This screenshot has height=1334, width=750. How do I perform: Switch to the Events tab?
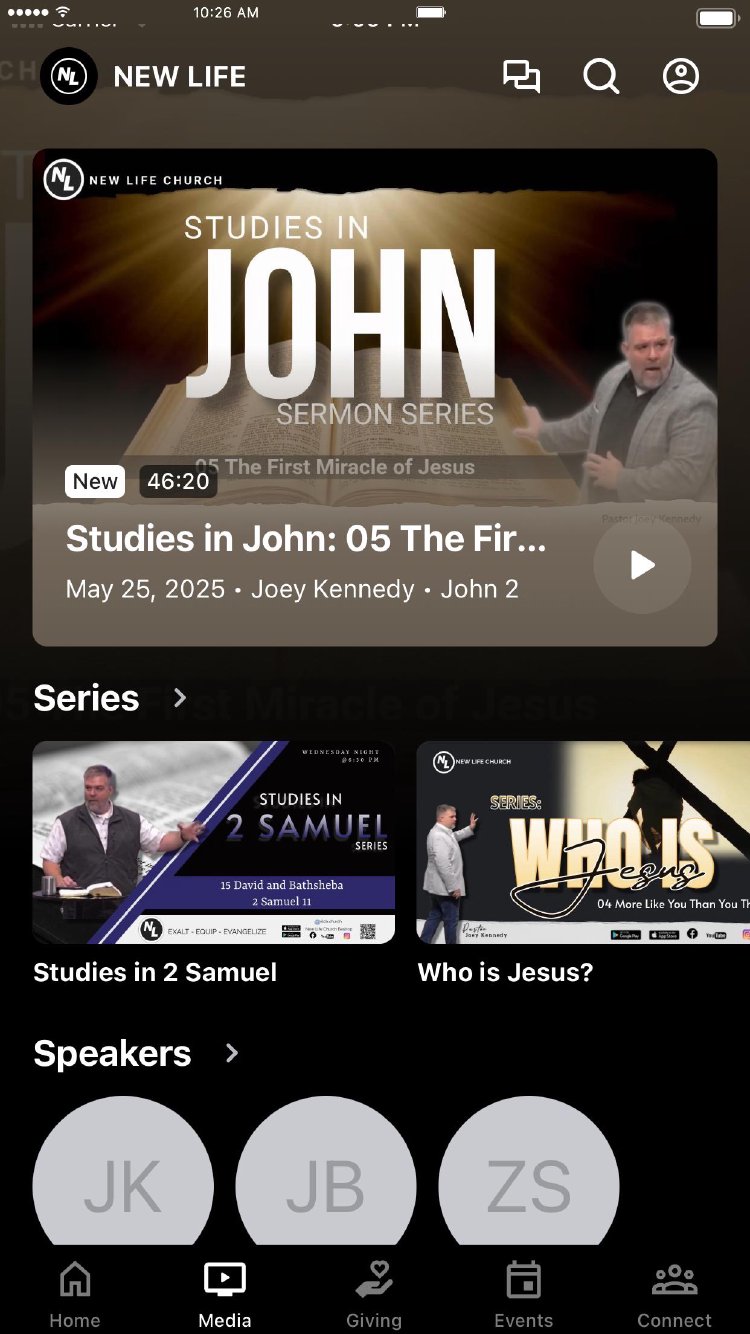pyautogui.click(x=523, y=1294)
